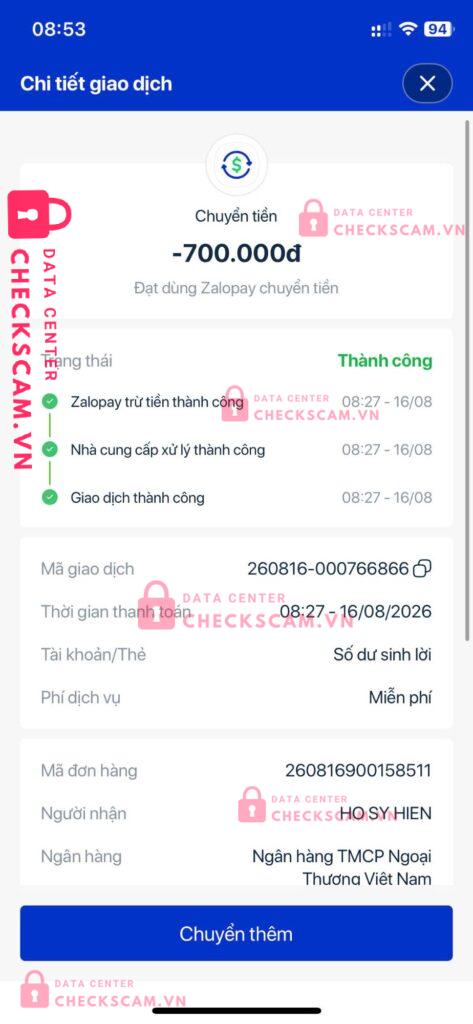The image size is (473, 1024).
Task: Copy the transaction code 260816-000766866
Action: 423,569
